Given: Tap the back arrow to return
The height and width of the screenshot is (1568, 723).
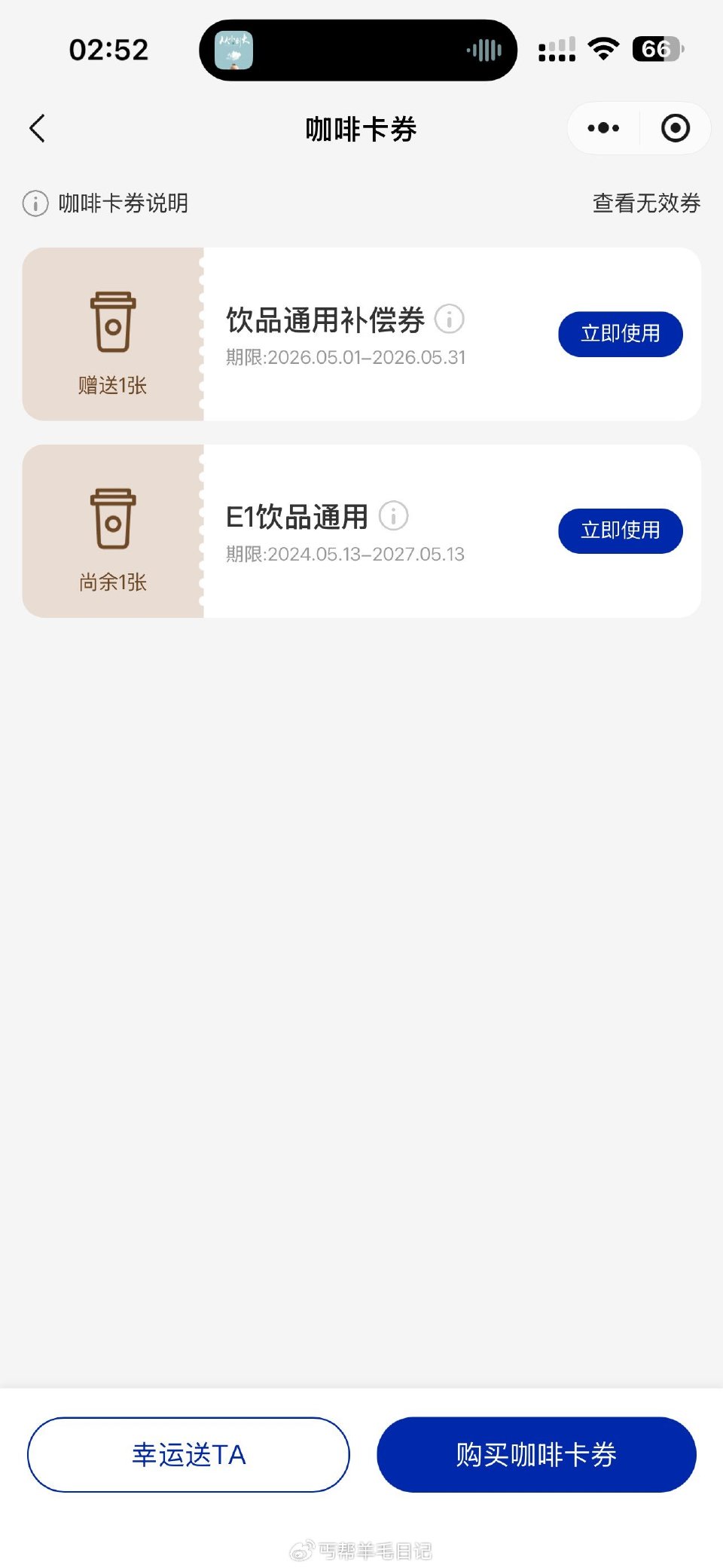Looking at the screenshot, I should pos(38,128).
